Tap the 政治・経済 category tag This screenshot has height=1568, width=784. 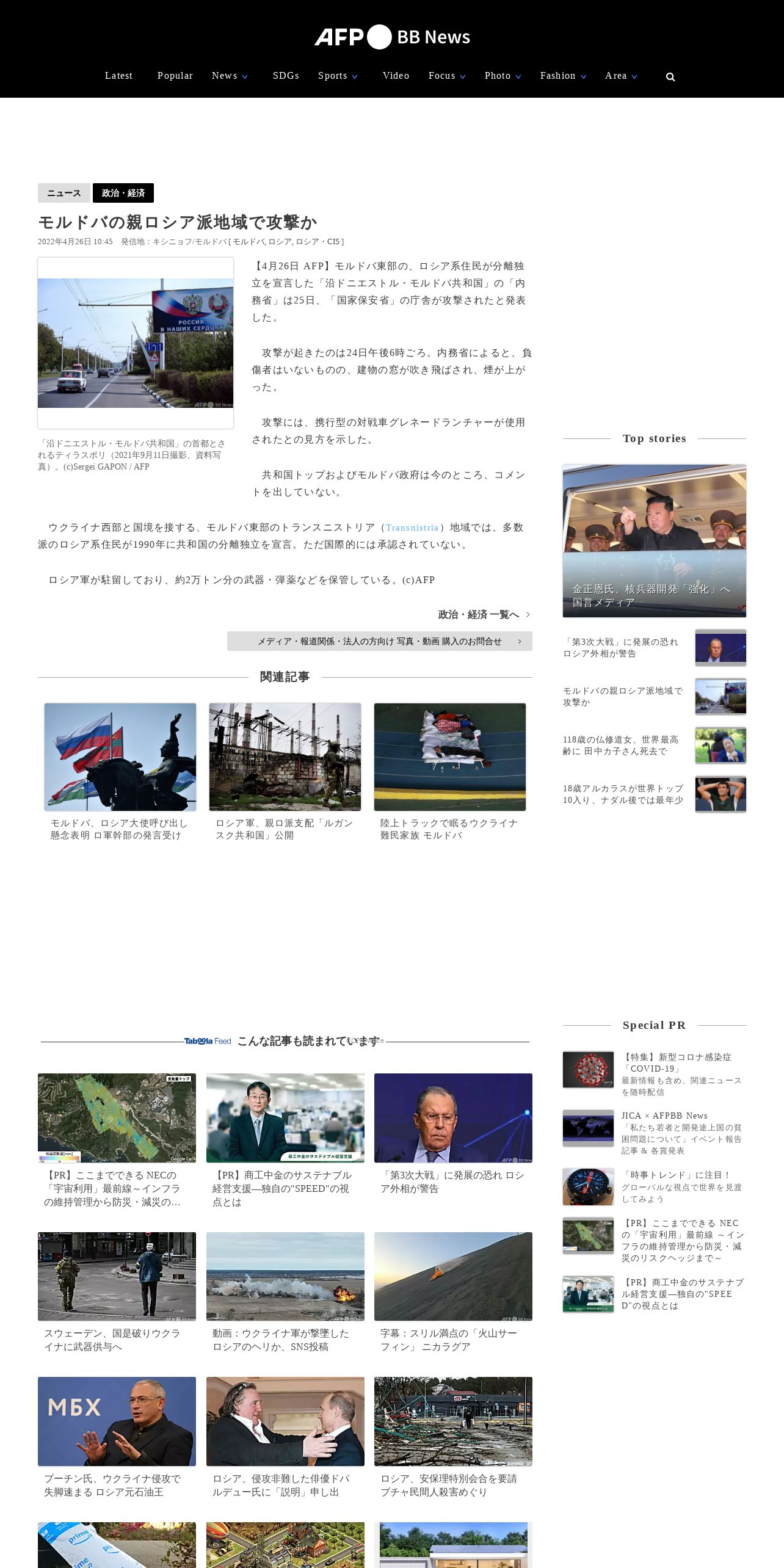123,193
